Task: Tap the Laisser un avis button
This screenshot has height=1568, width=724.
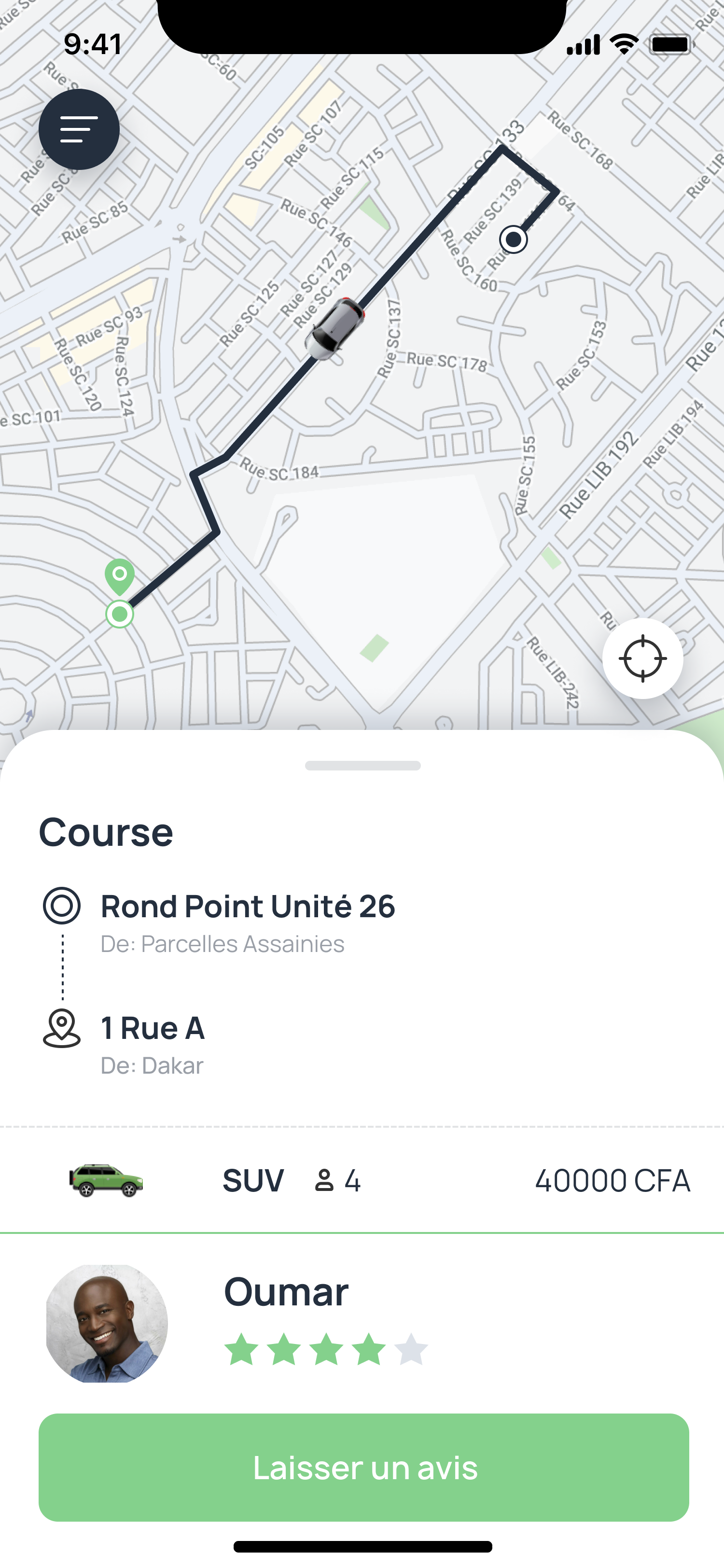Action: click(x=363, y=1467)
